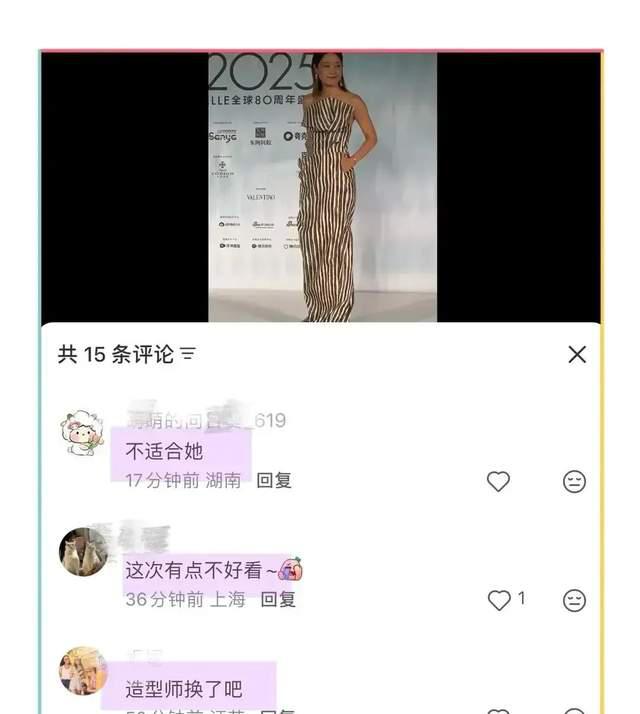
Task: Like the comment 这次有点不好看
Action: [499, 600]
